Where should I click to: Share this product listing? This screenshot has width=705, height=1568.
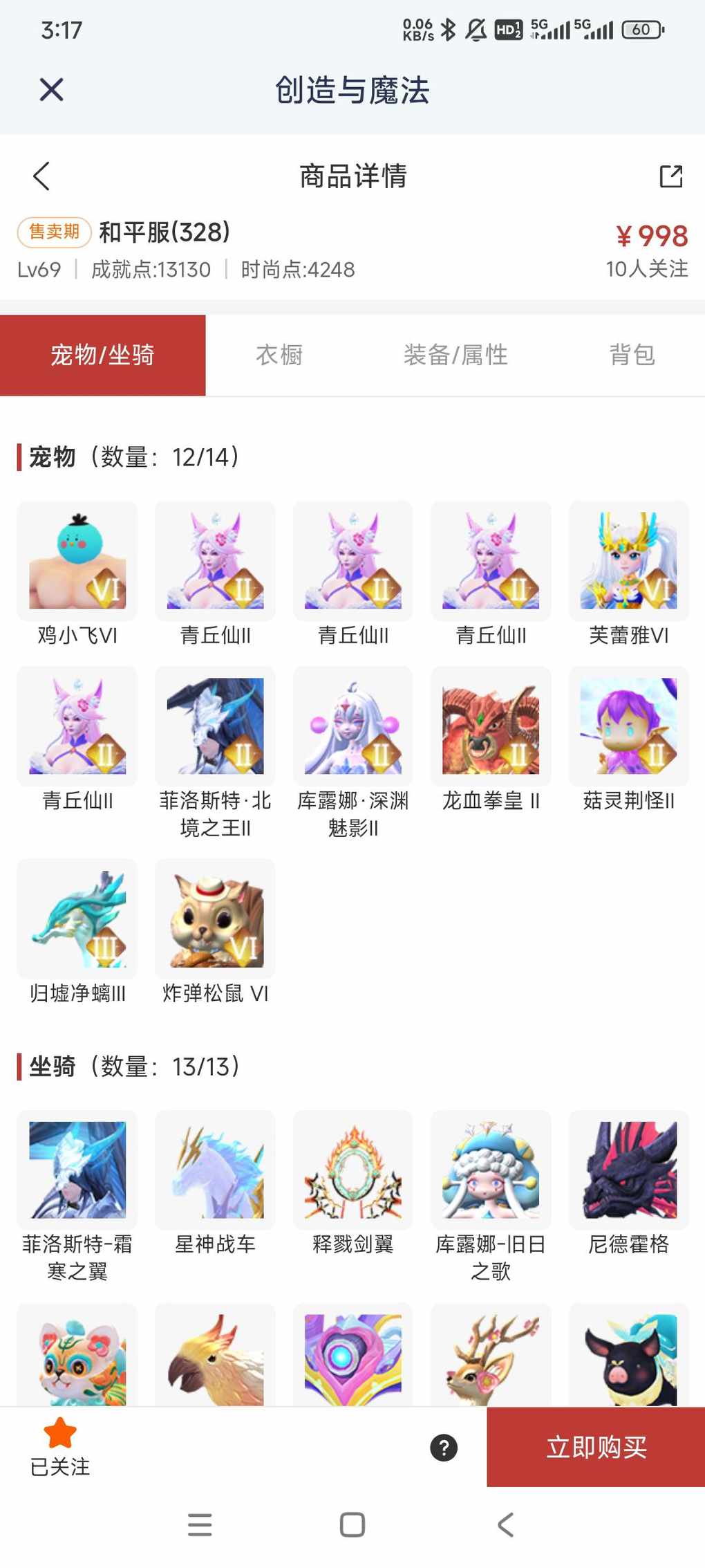670,176
